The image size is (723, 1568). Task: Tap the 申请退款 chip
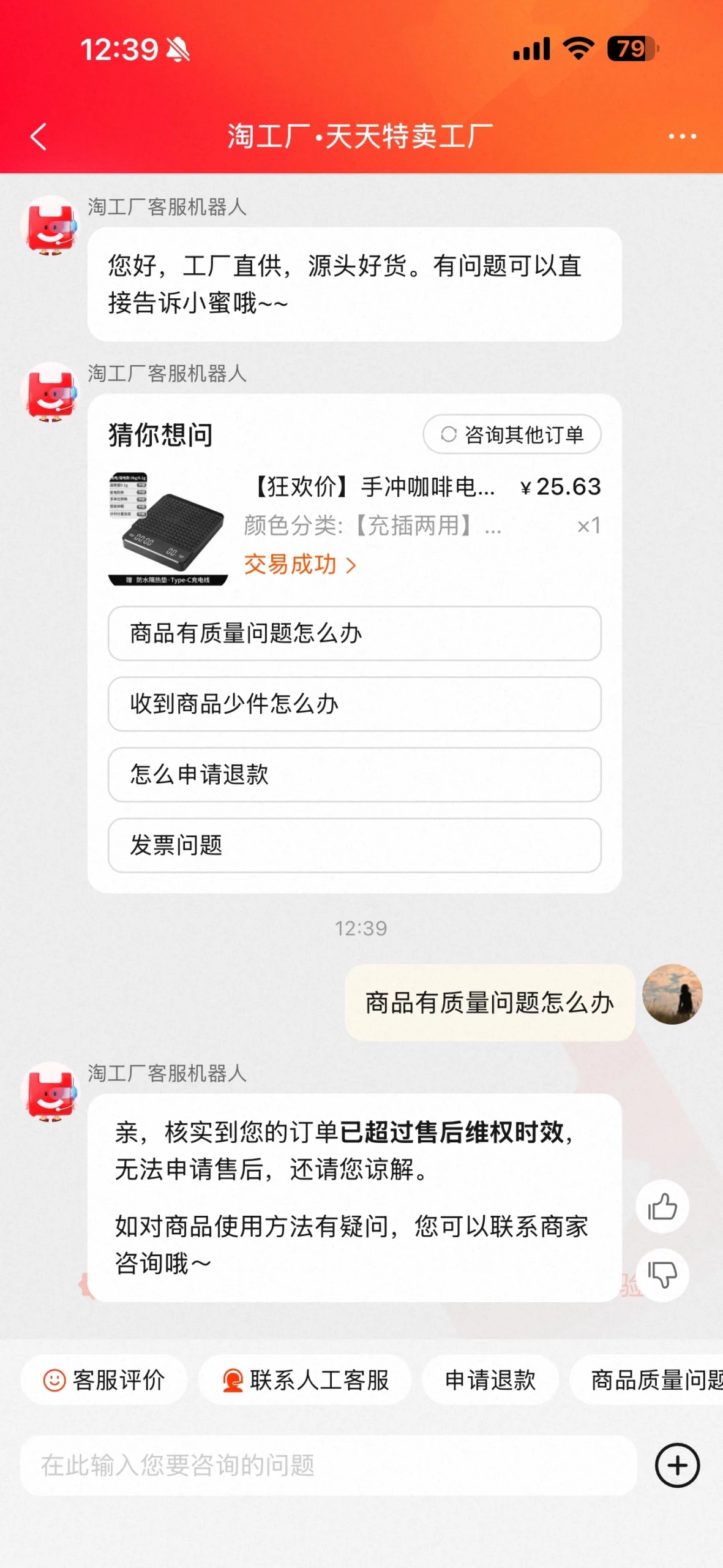490,1380
